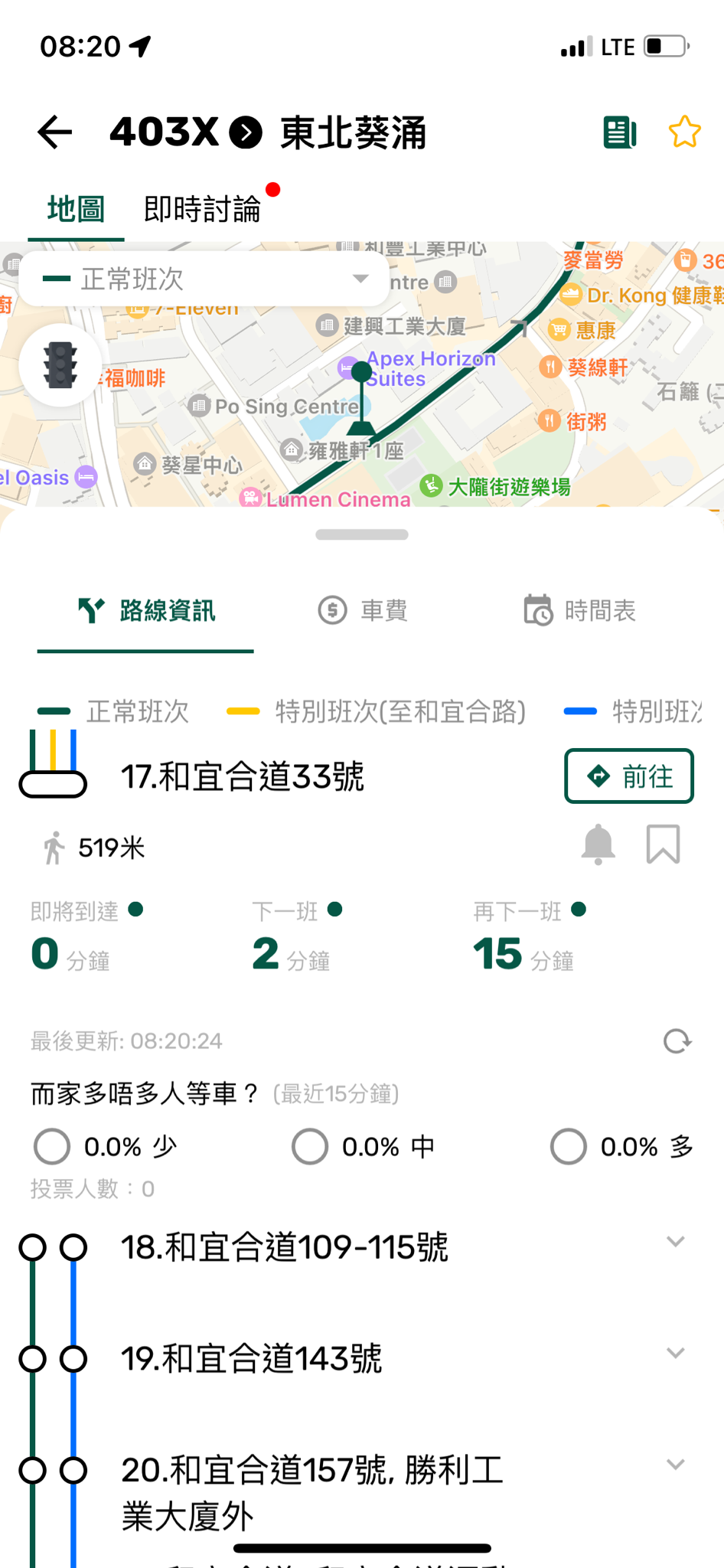Bookmark stop 17.和宜合道33號
The height and width of the screenshot is (1568, 724).
[x=663, y=844]
